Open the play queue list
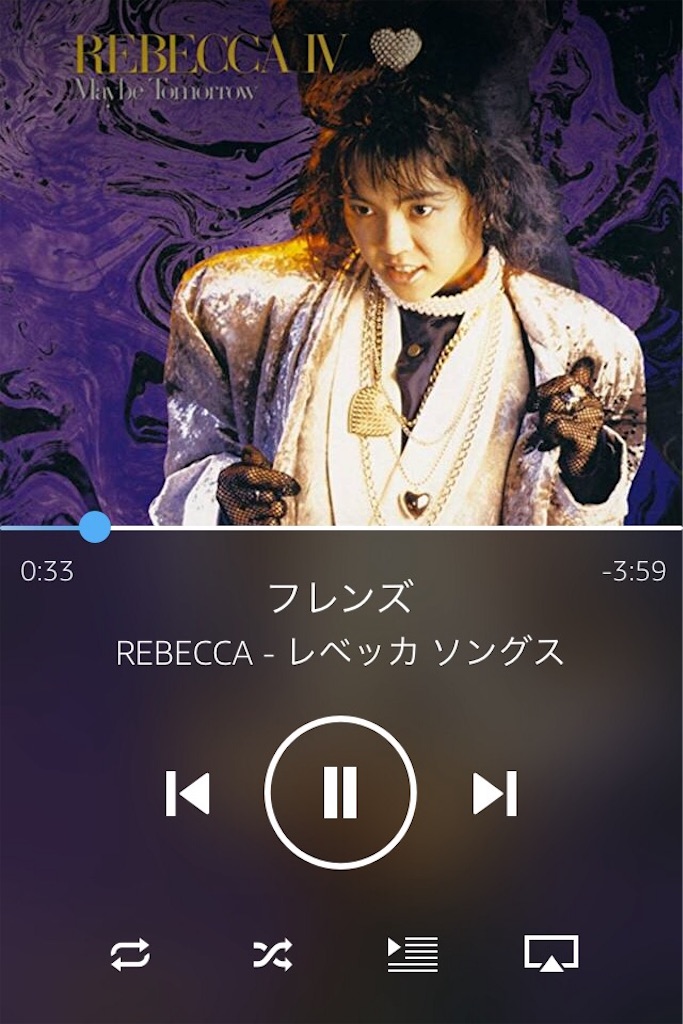Viewport: 683px width, 1024px height. (x=412, y=954)
